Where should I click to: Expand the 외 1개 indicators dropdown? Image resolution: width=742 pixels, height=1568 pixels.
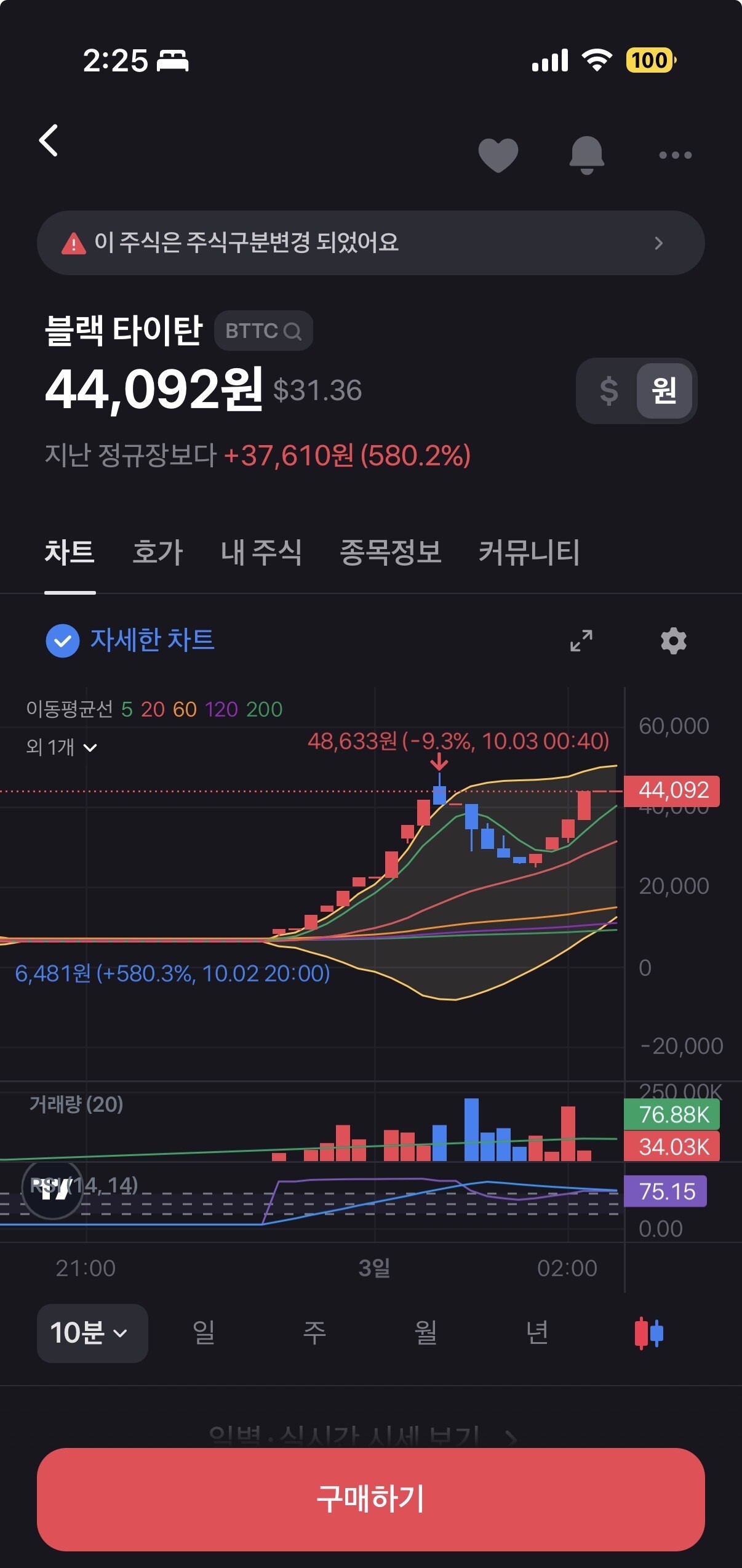[x=62, y=747]
